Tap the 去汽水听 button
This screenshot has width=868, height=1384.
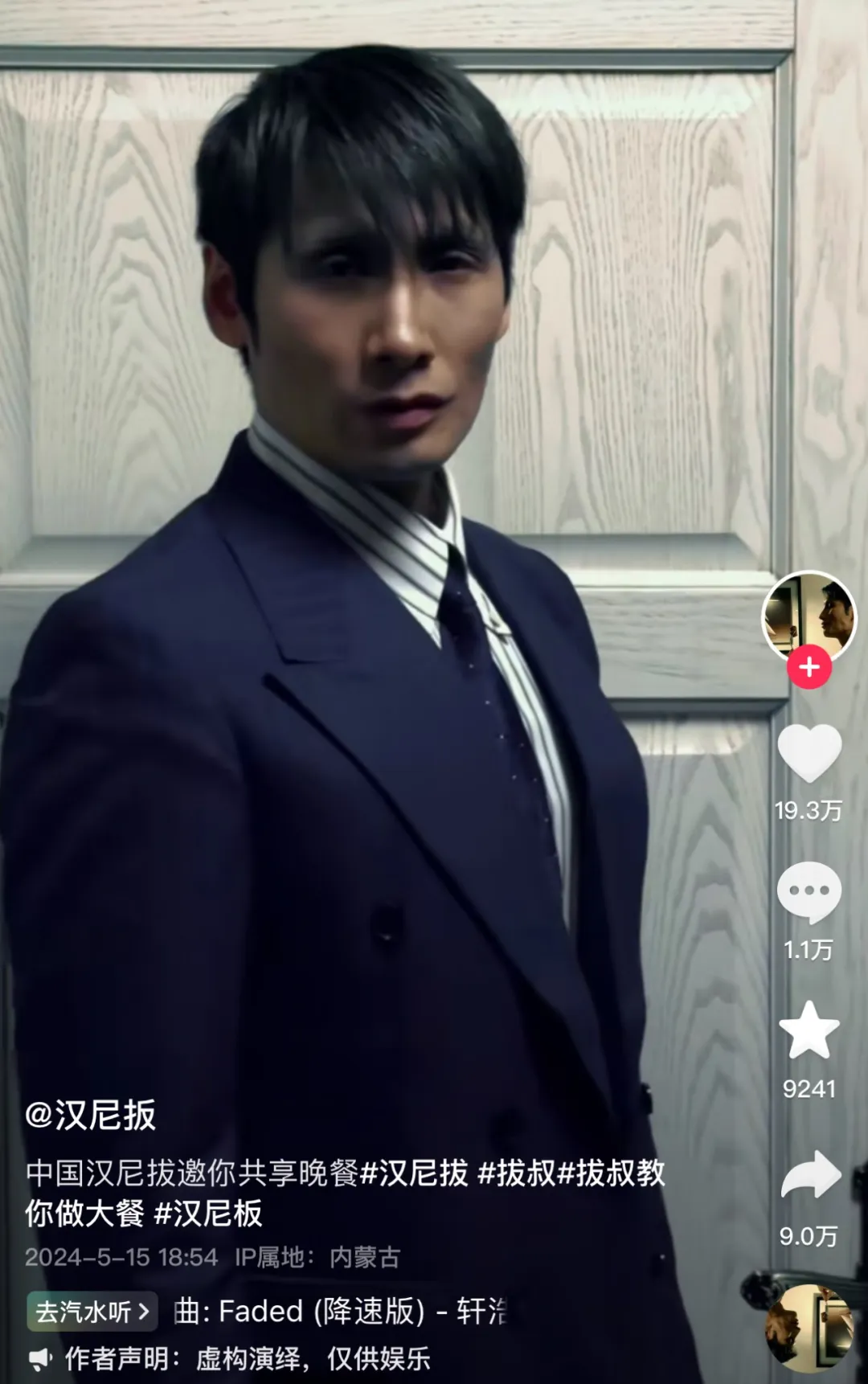pos(92,1312)
